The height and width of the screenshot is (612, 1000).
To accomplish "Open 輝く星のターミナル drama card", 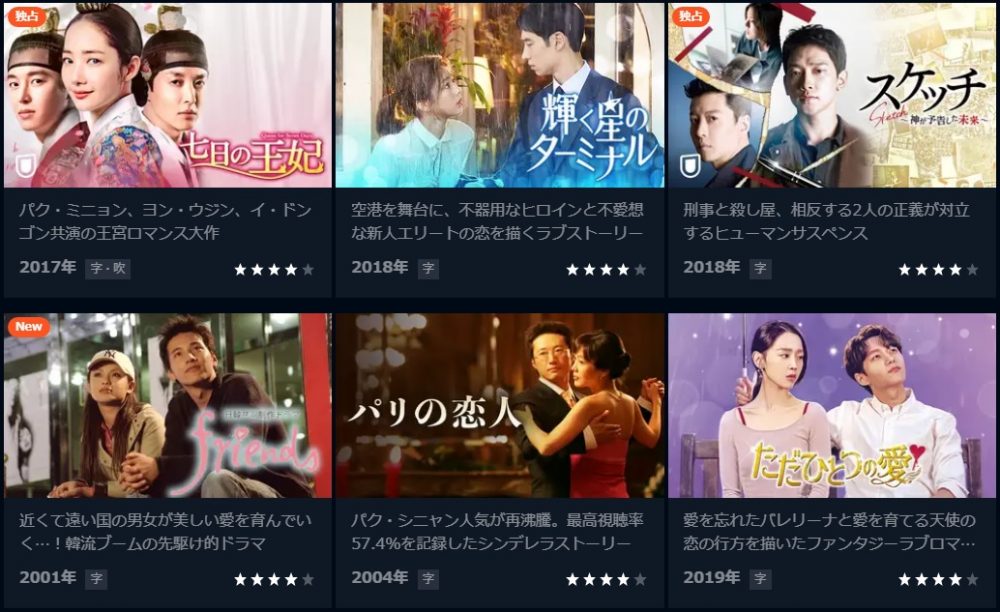I will [499, 96].
